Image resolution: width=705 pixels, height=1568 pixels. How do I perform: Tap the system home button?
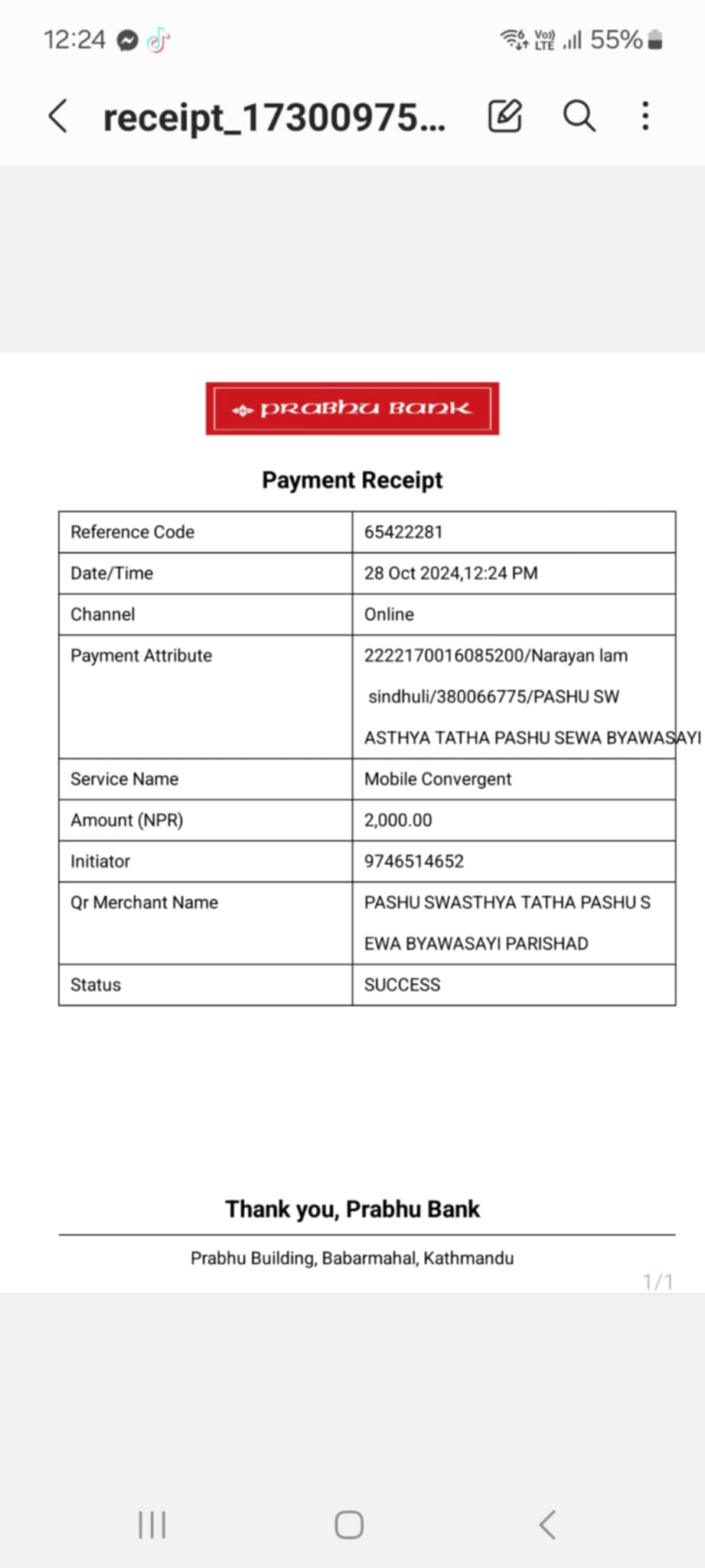click(349, 1524)
